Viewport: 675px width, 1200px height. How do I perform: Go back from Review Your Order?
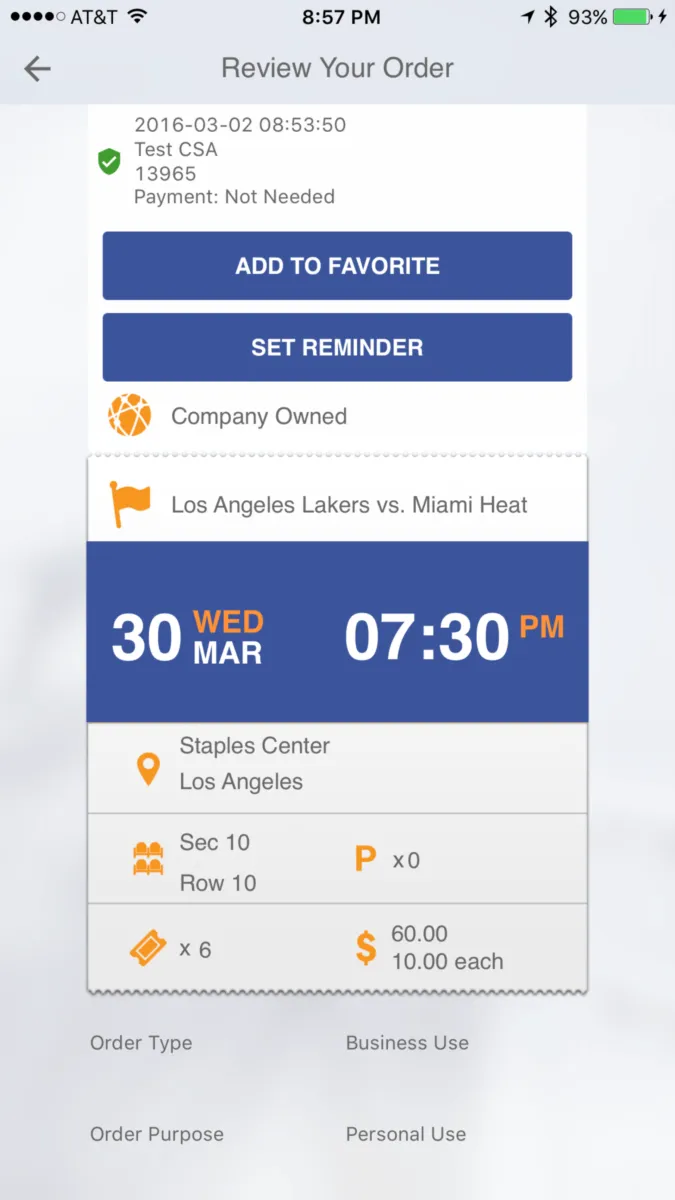click(x=38, y=68)
